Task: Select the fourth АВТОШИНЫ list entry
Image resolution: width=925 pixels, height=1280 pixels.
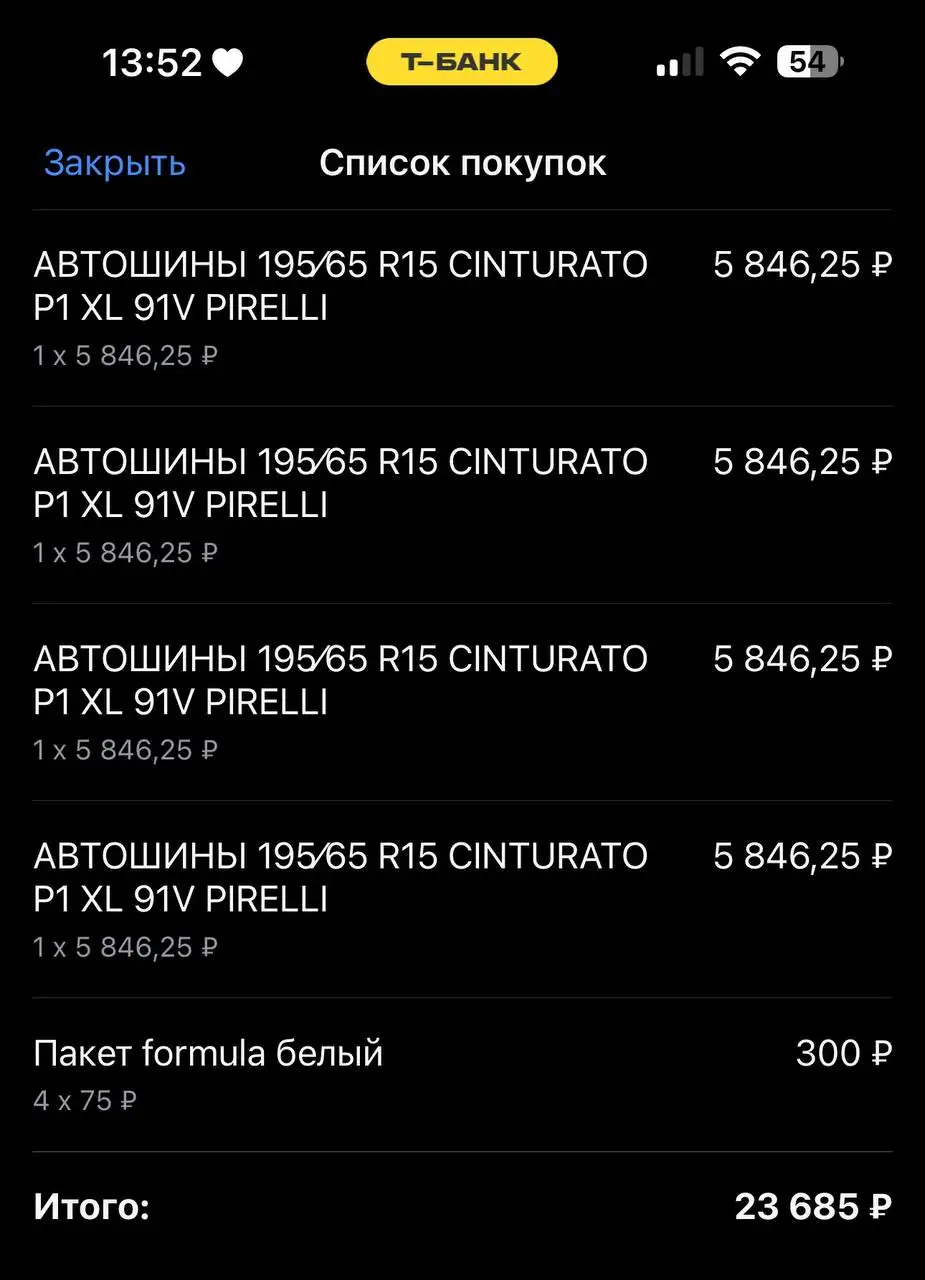Action: point(341,877)
